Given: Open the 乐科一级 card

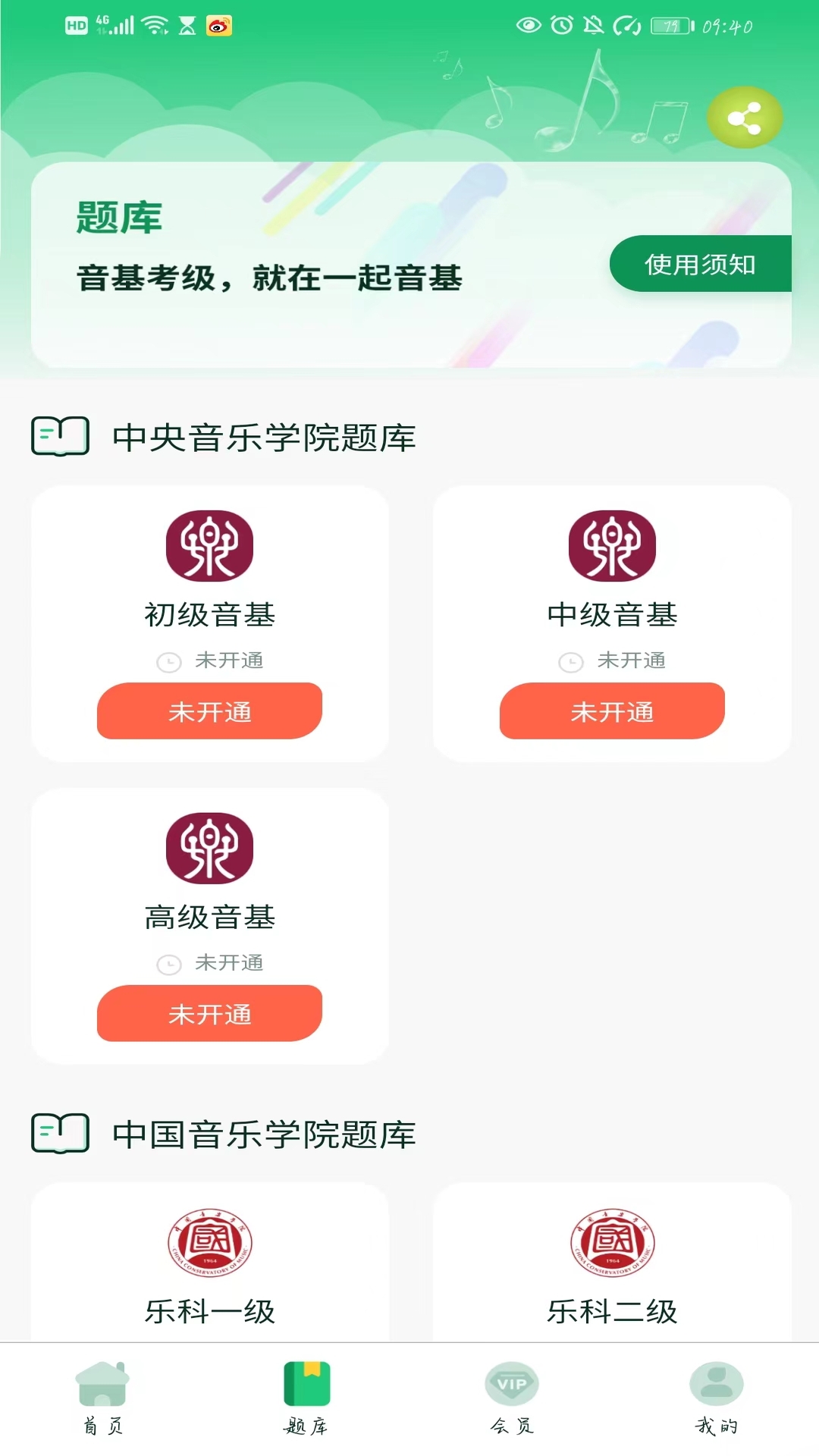Looking at the screenshot, I should pyautogui.click(x=209, y=1266).
